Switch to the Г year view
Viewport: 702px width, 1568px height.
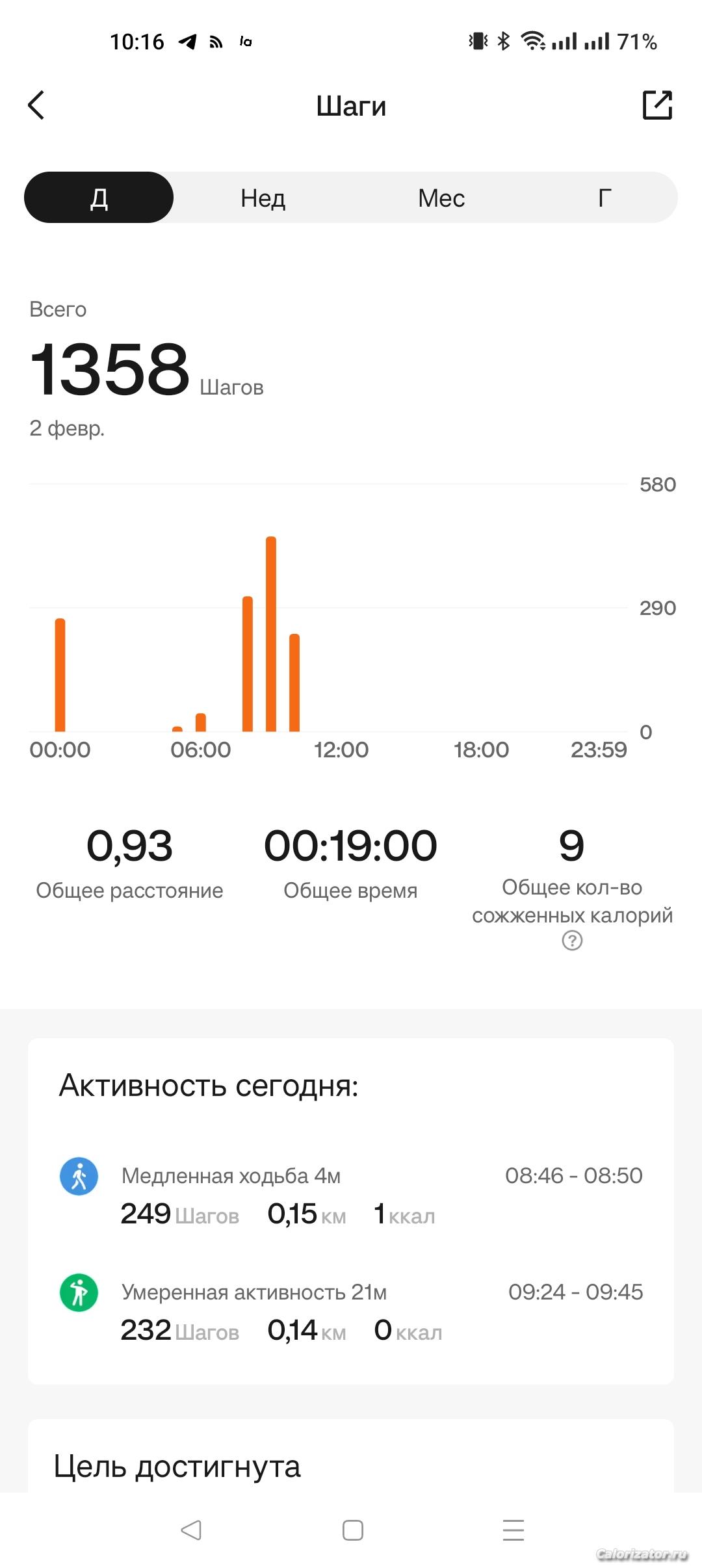[x=604, y=198]
